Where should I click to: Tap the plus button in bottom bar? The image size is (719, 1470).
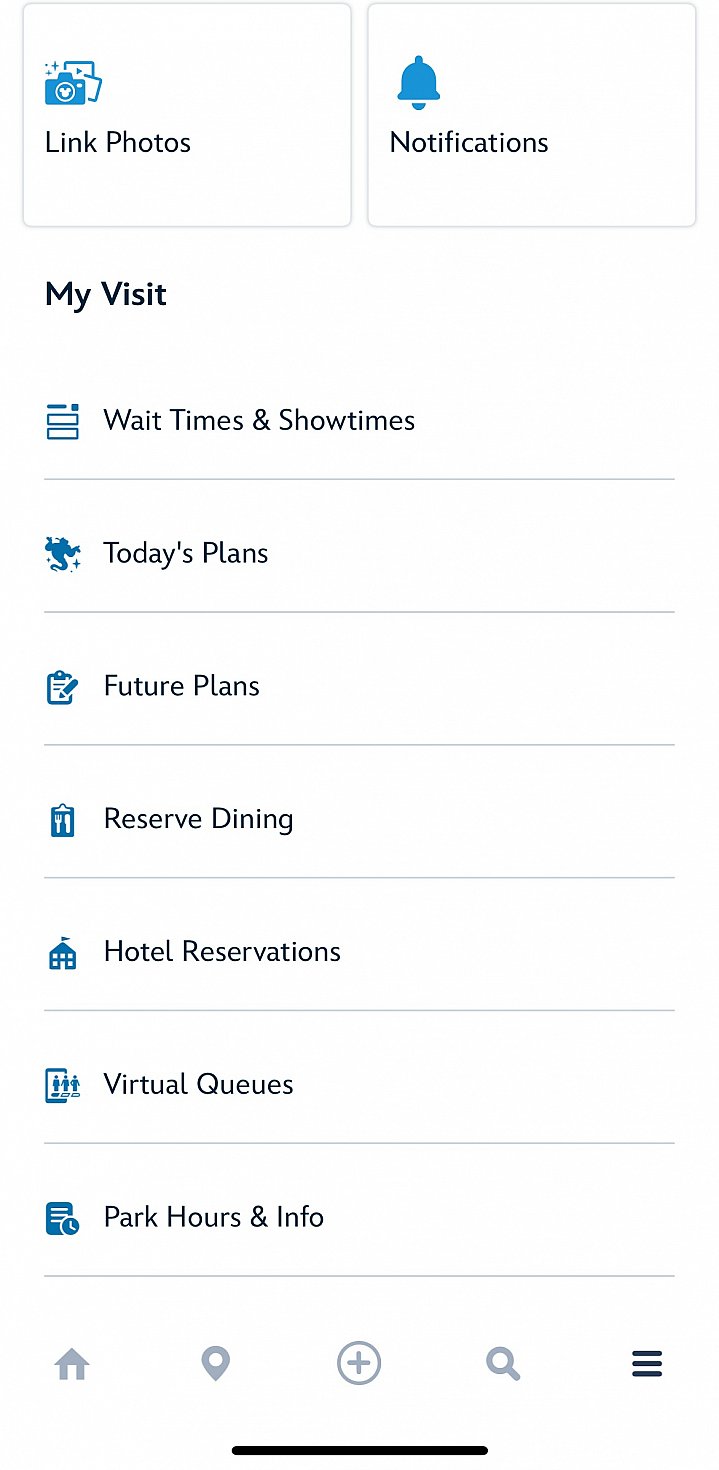pos(359,1364)
